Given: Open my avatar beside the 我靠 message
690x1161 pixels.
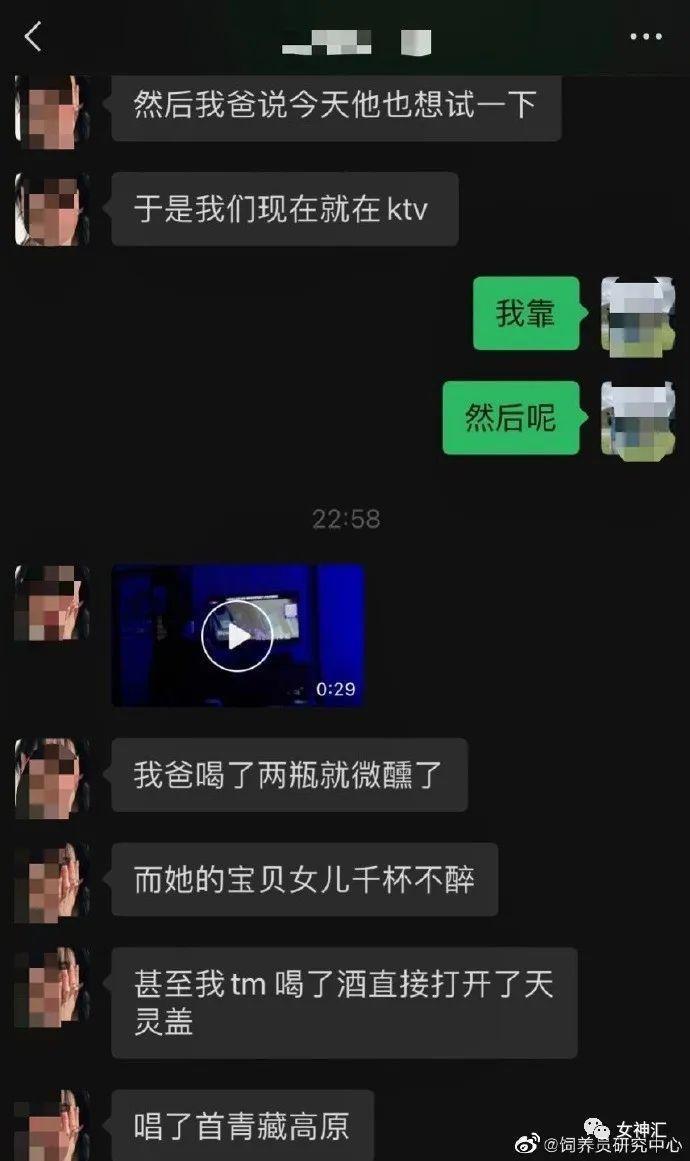Looking at the screenshot, I should point(637,315).
